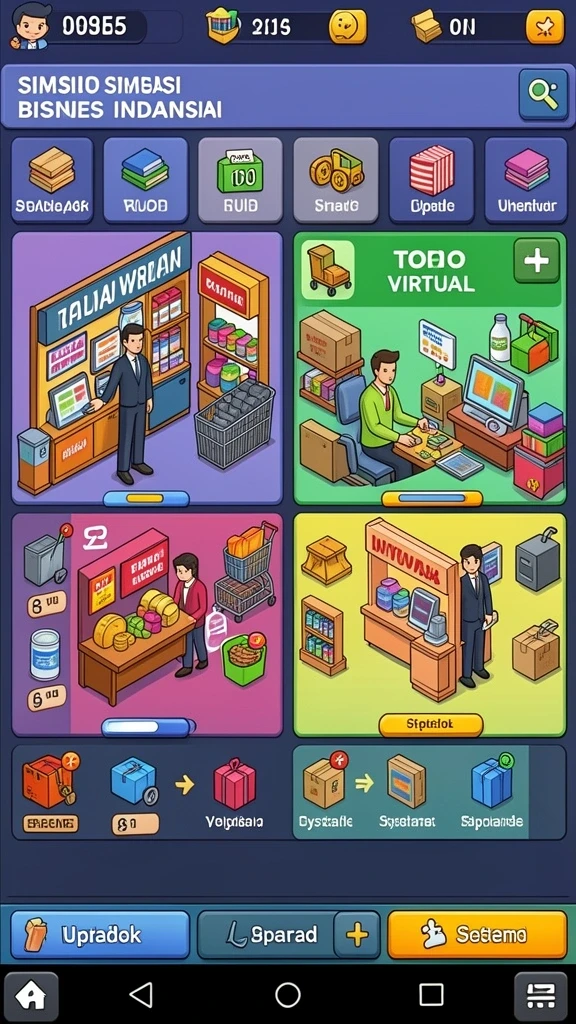Tap the plus next to Sparad

357,935
